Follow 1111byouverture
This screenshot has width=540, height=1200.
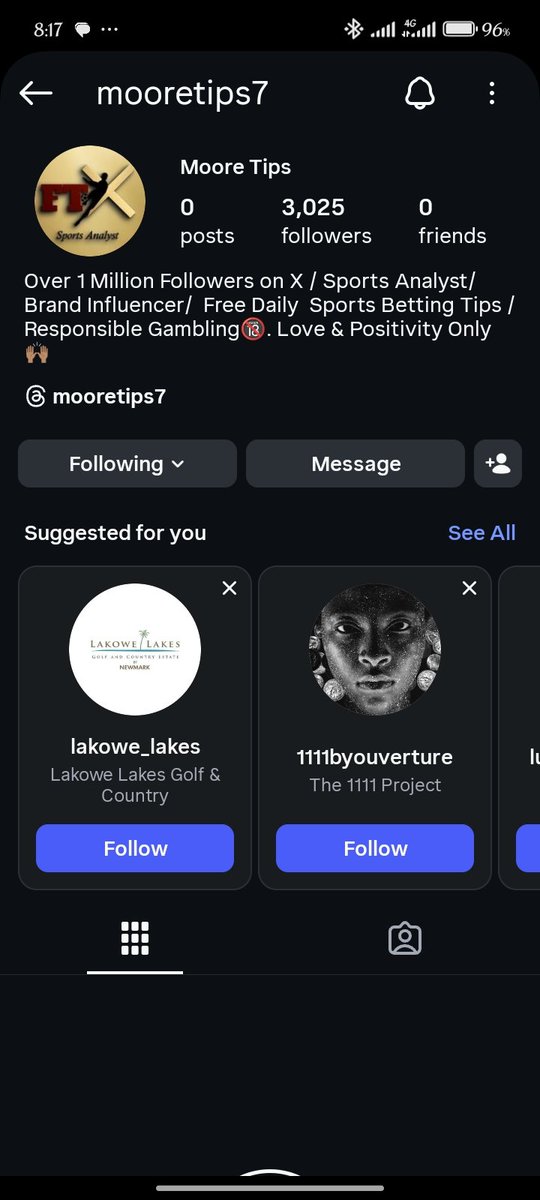point(375,848)
